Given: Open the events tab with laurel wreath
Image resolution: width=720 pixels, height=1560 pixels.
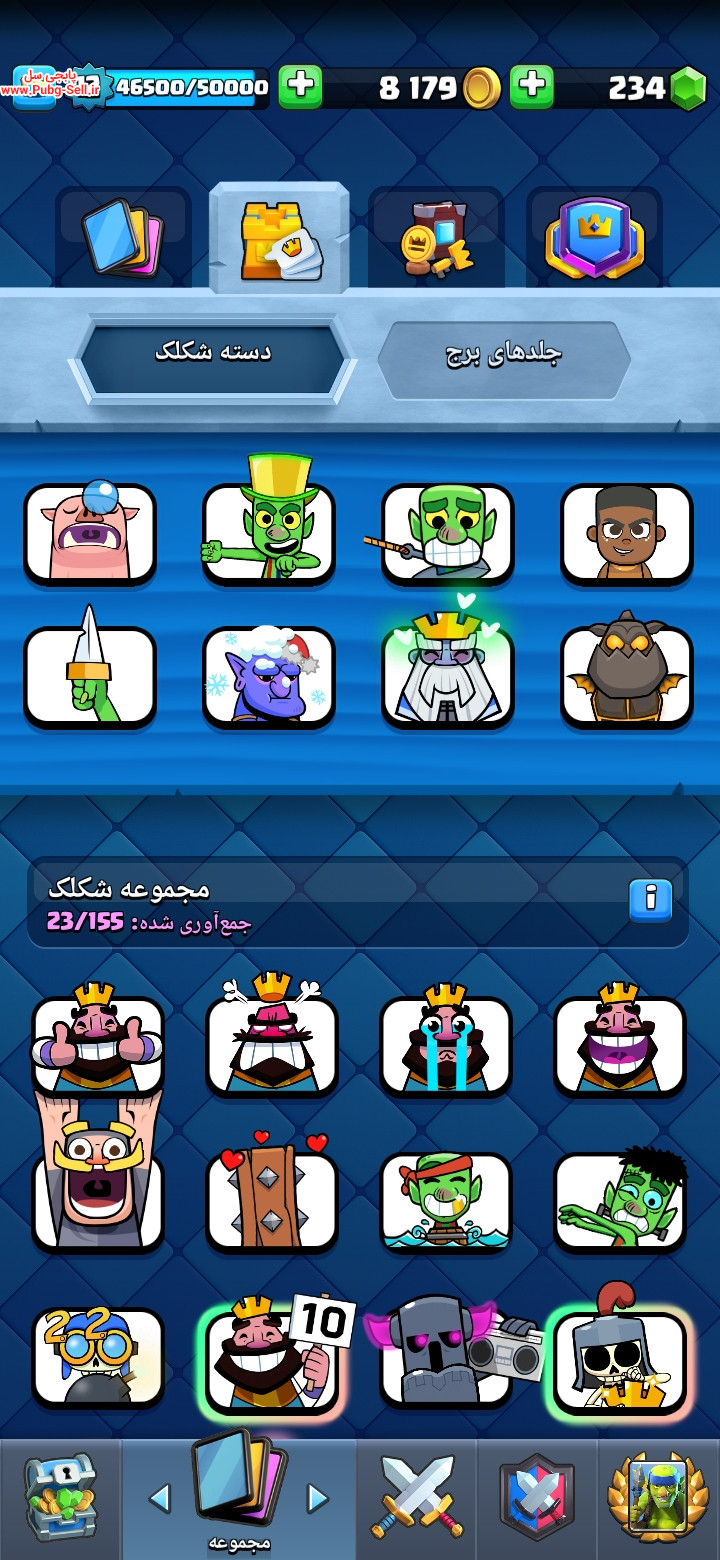Looking at the screenshot, I should pyautogui.click(x=658, y=1499).
